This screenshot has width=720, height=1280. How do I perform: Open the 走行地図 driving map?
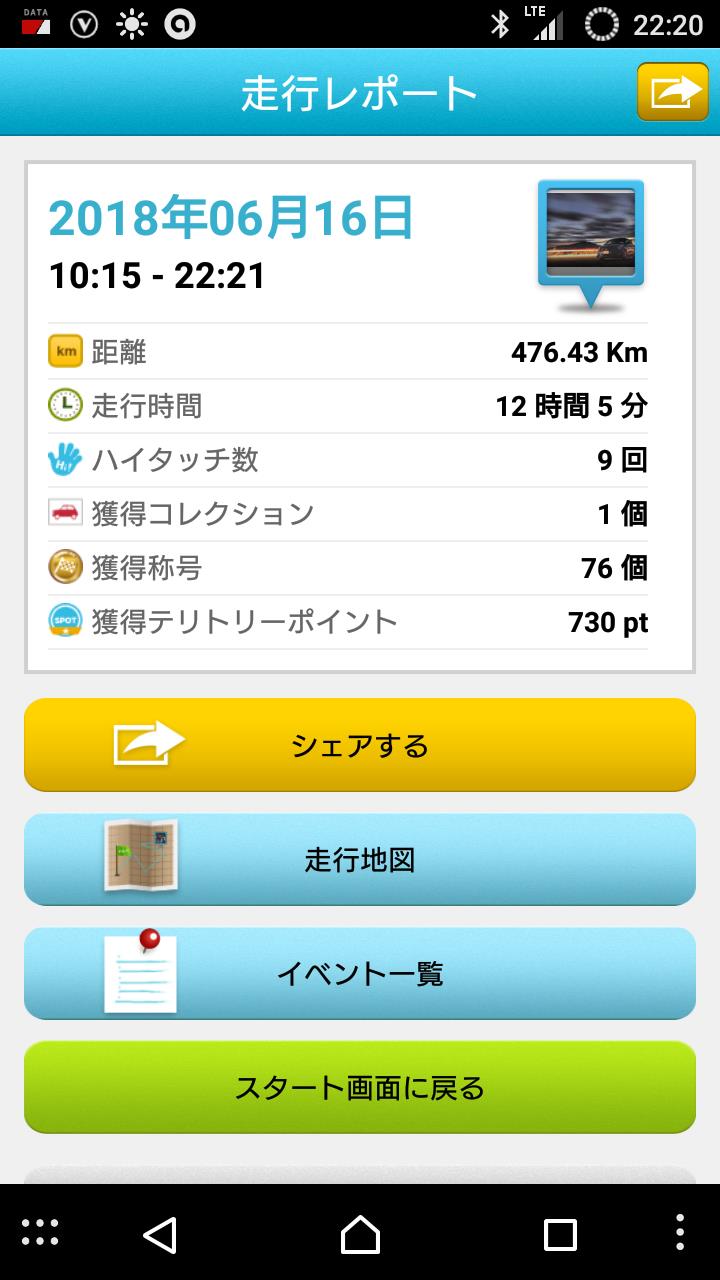360,859
